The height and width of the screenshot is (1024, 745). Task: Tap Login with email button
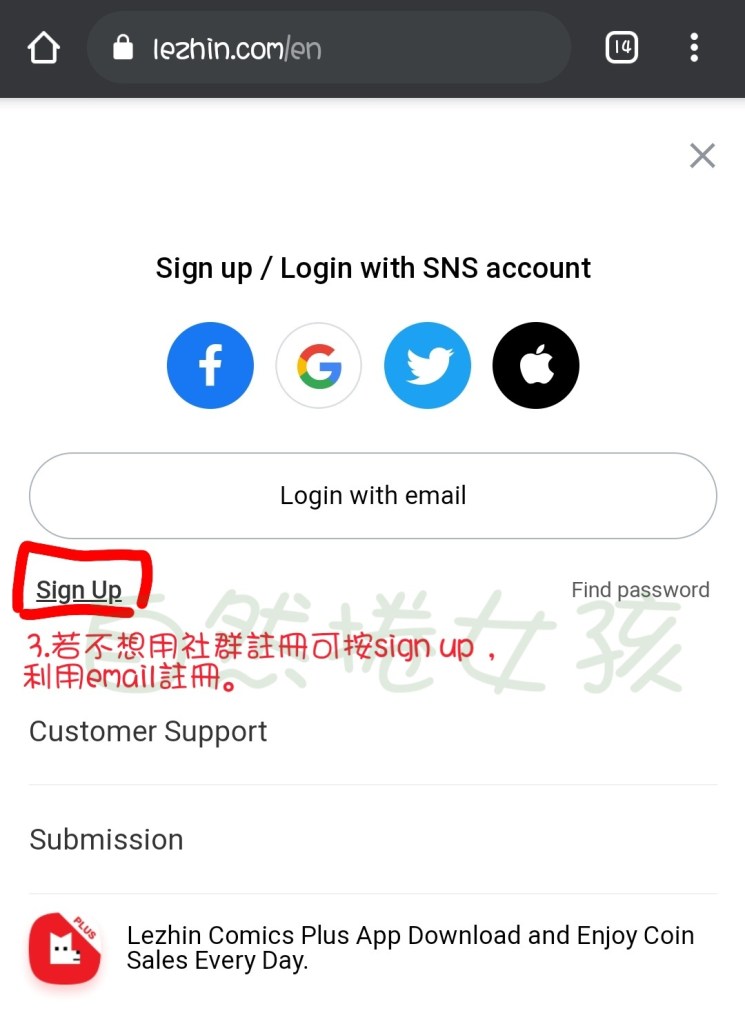pos(373,496)
